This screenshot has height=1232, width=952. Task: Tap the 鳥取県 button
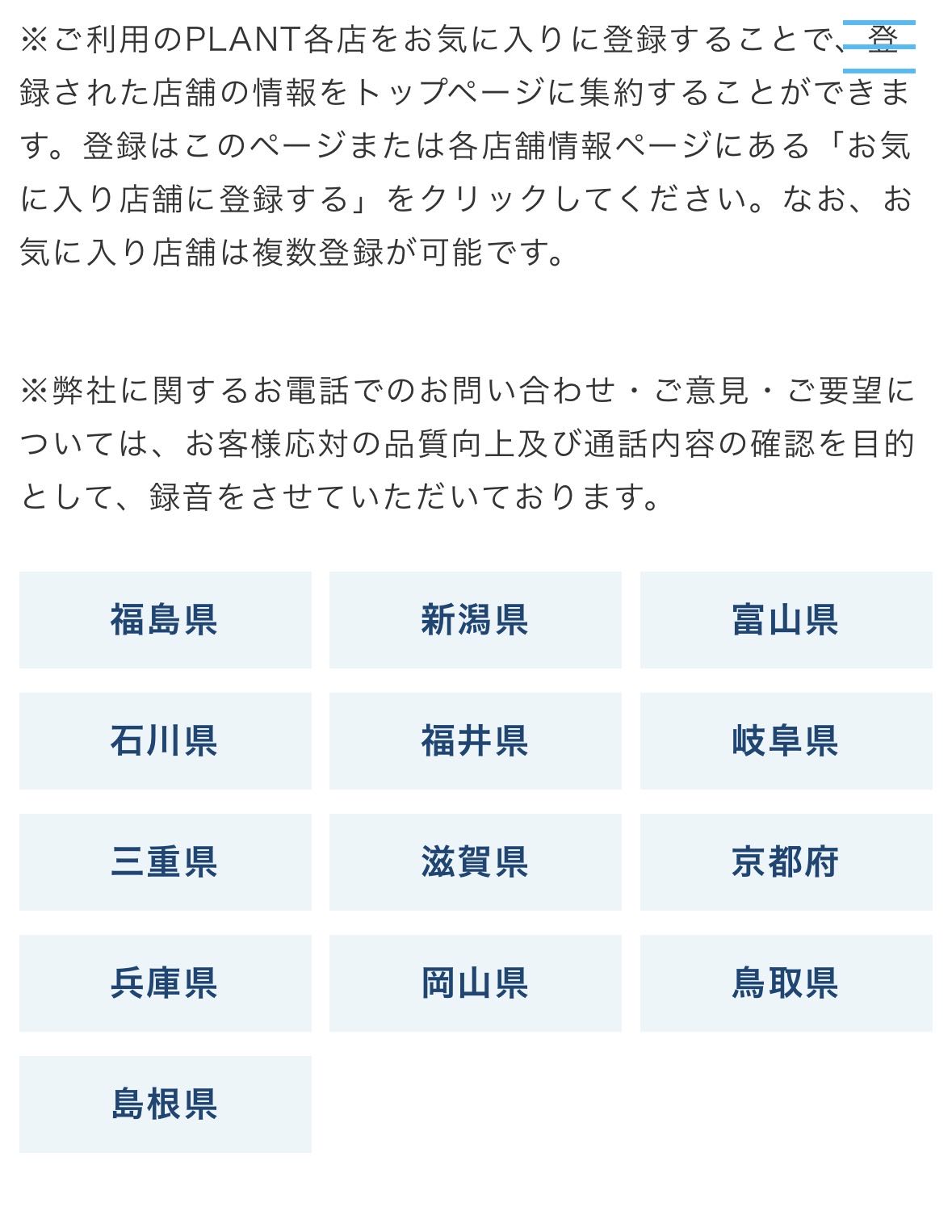(x=786, y=983)
